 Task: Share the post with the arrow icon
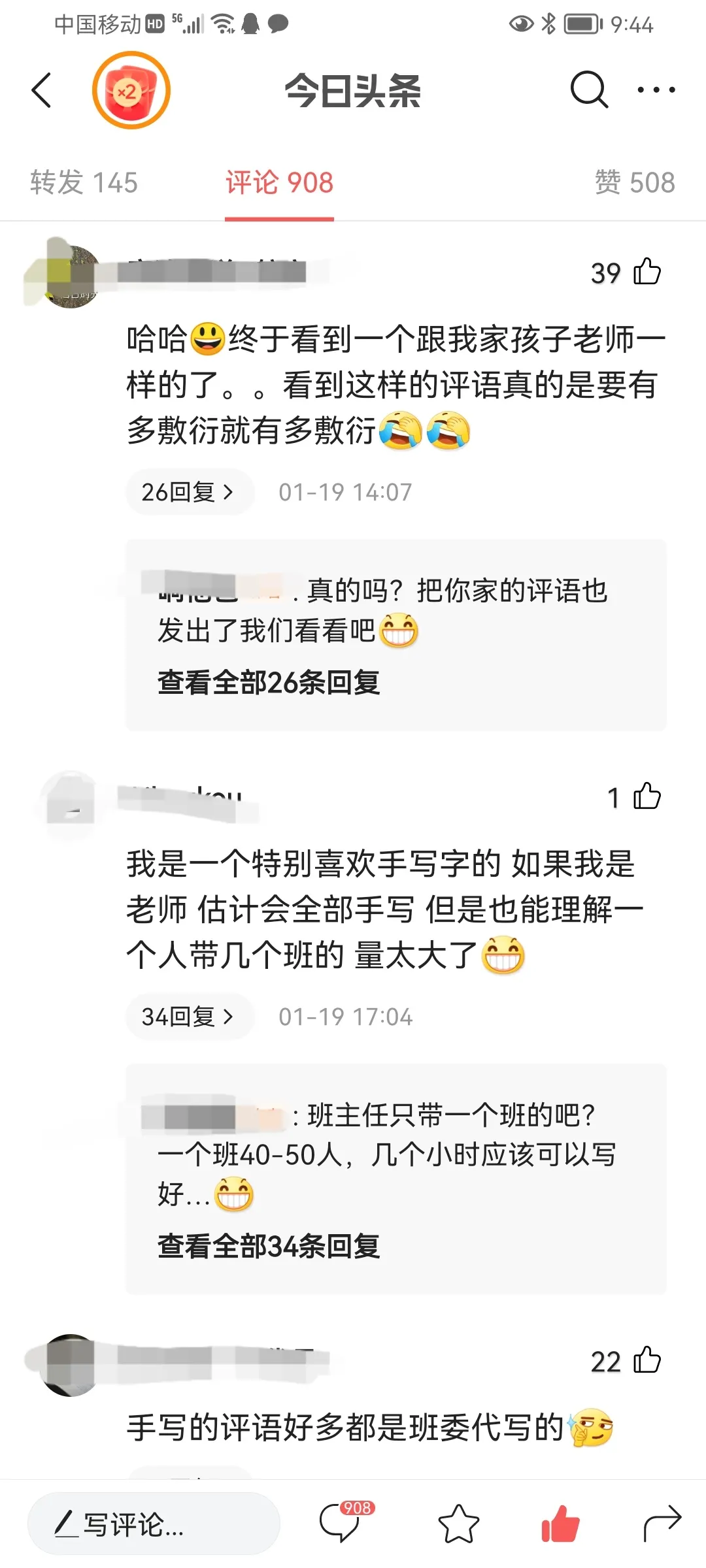(662, 1523)
